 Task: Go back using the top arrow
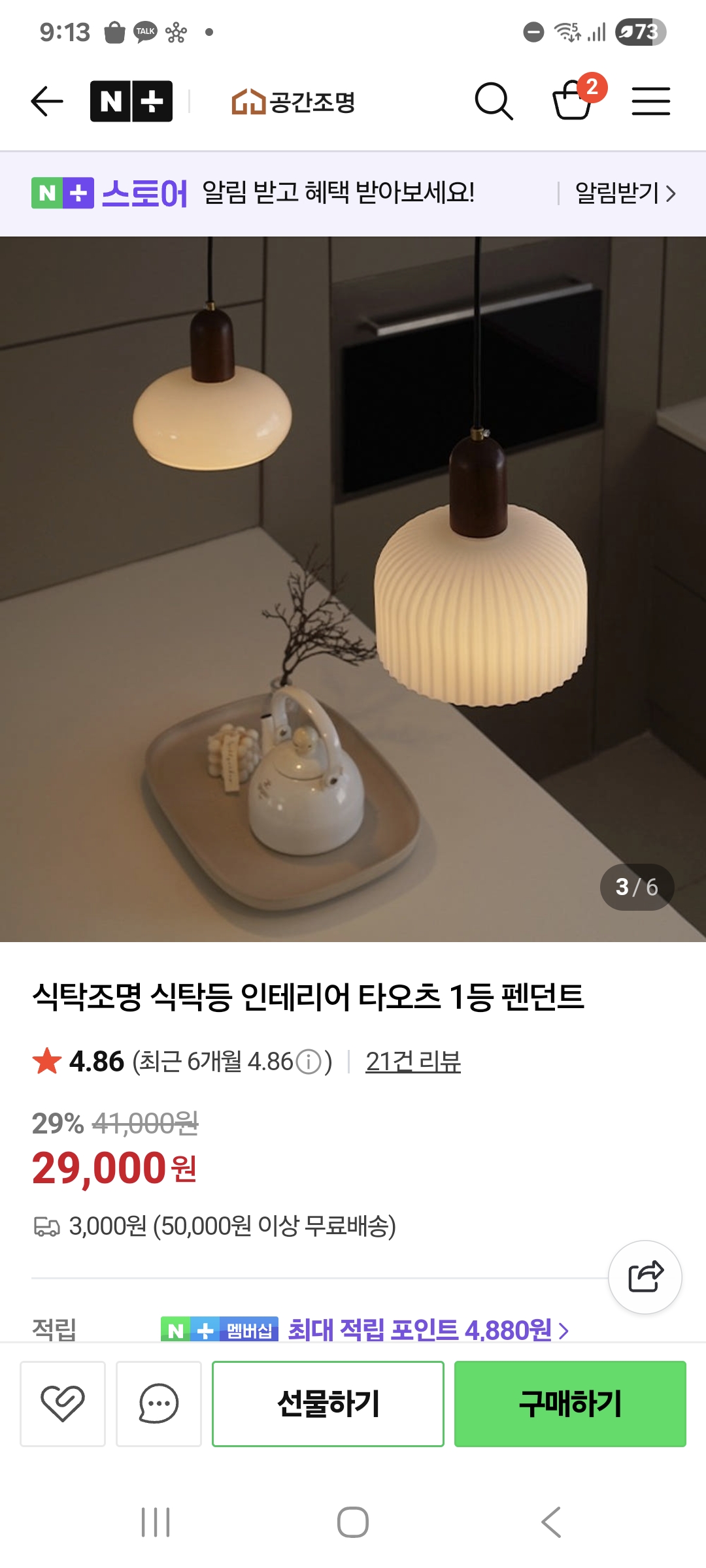pyautogui.click(x=47, y=102)
